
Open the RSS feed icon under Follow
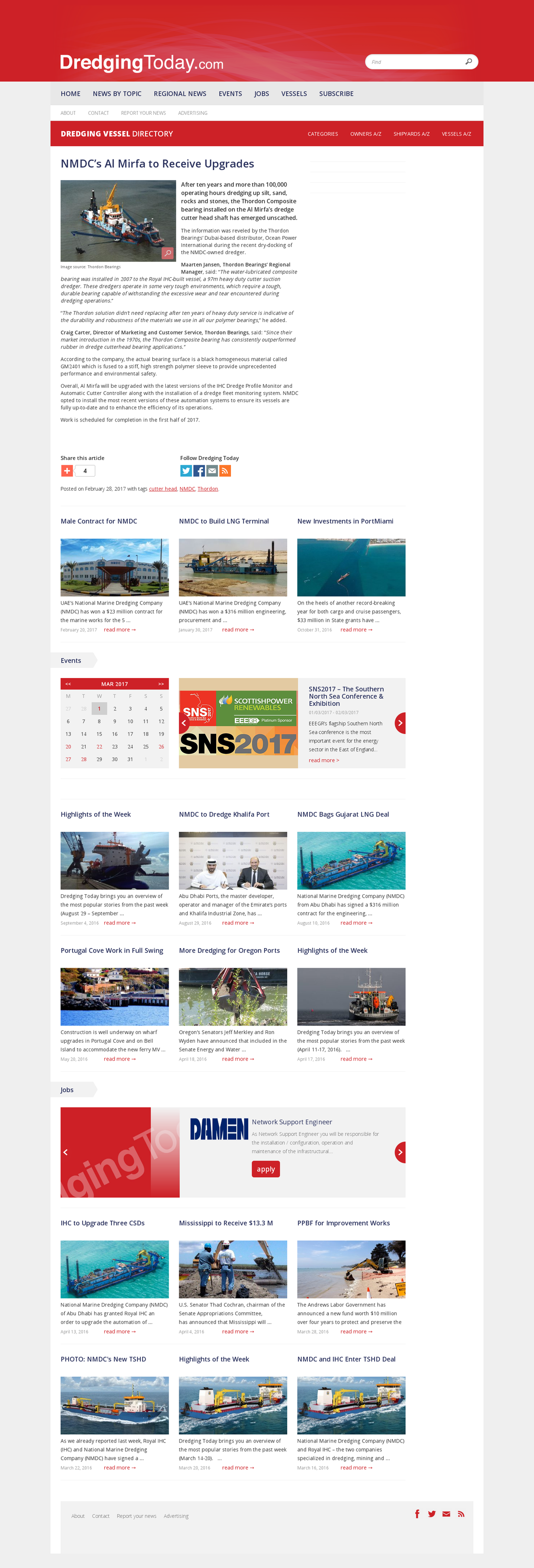[x=225, y=470]
